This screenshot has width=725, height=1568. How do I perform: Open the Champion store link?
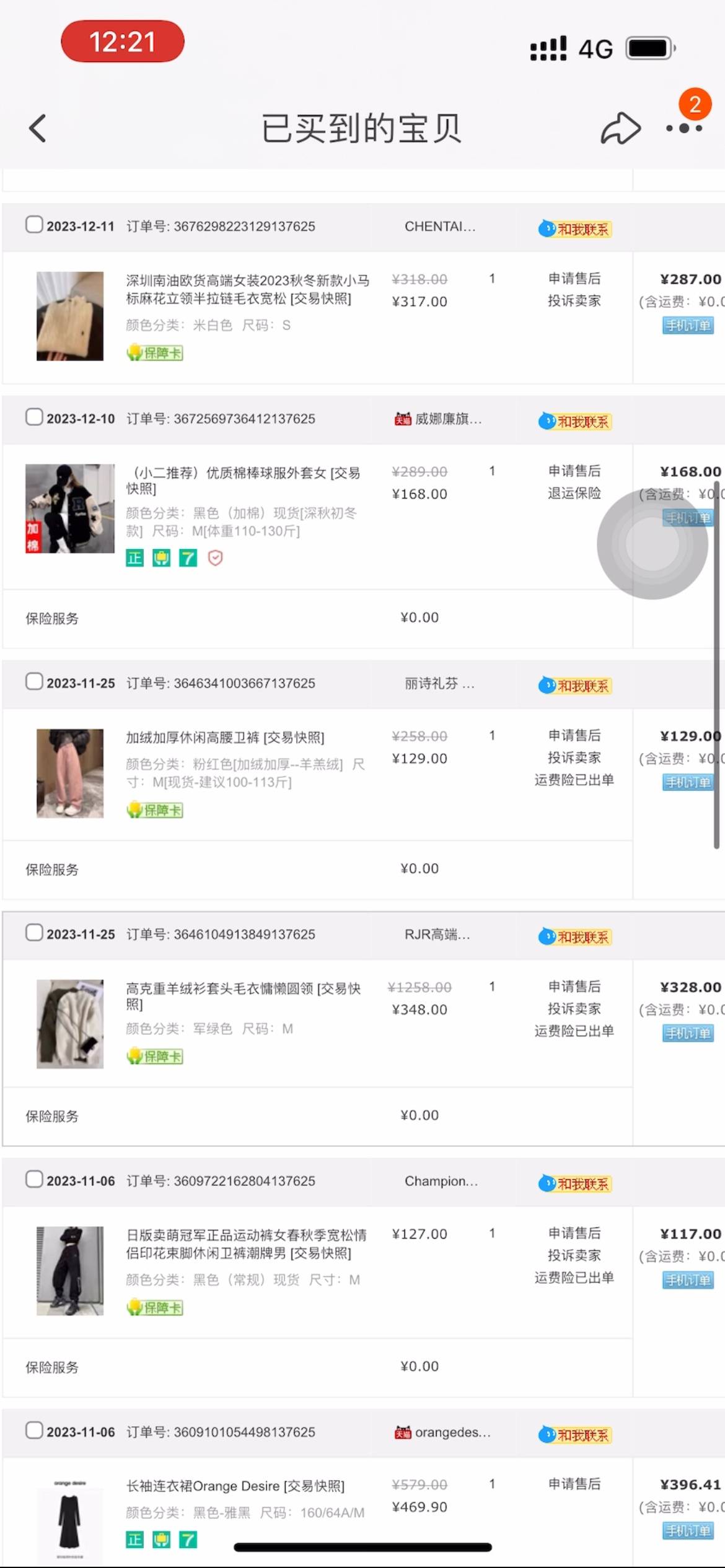pyautogui.click(x=441, y=1181)
